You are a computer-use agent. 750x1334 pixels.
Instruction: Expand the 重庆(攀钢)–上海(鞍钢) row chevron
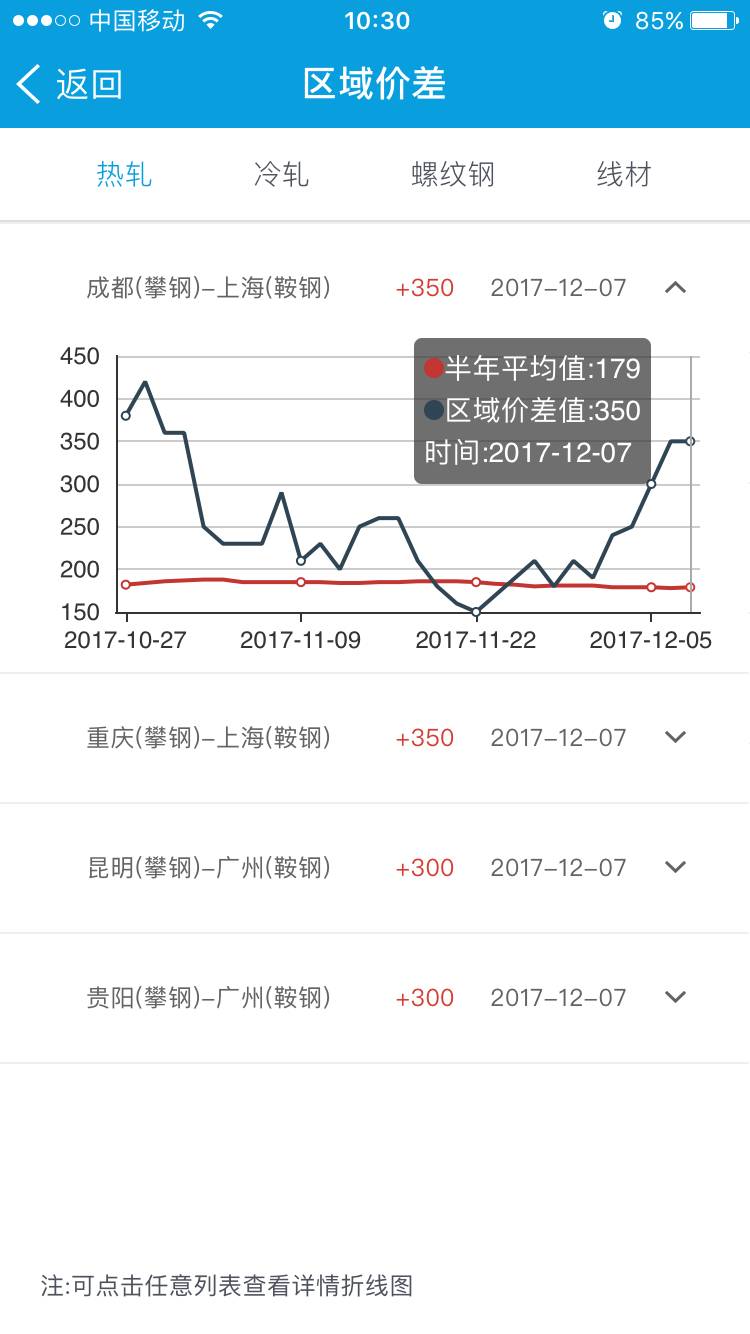[x=676, y=737]
